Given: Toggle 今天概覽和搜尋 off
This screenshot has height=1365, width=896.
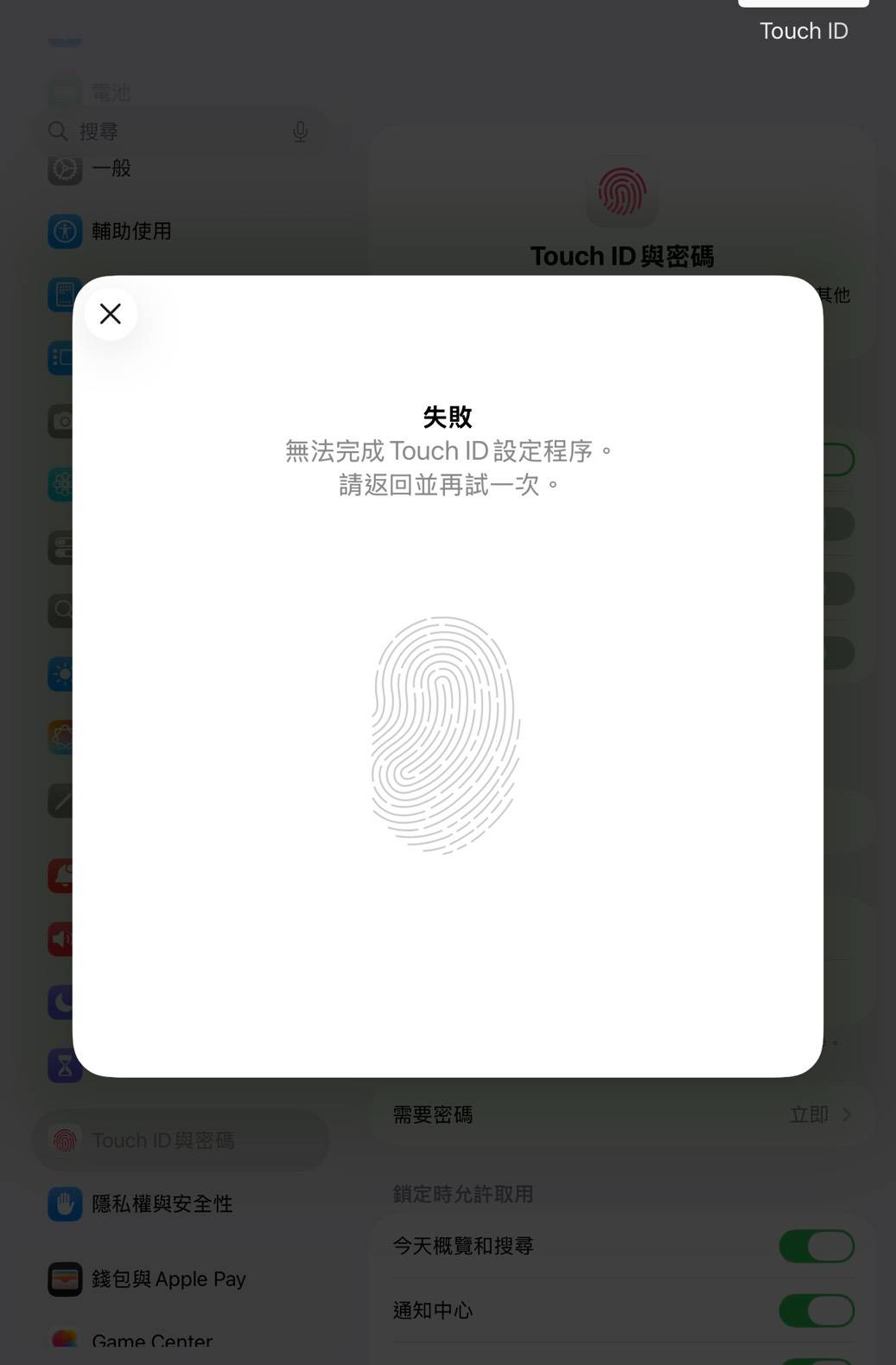Looking at the screenshot, I should coord(816,1246).
